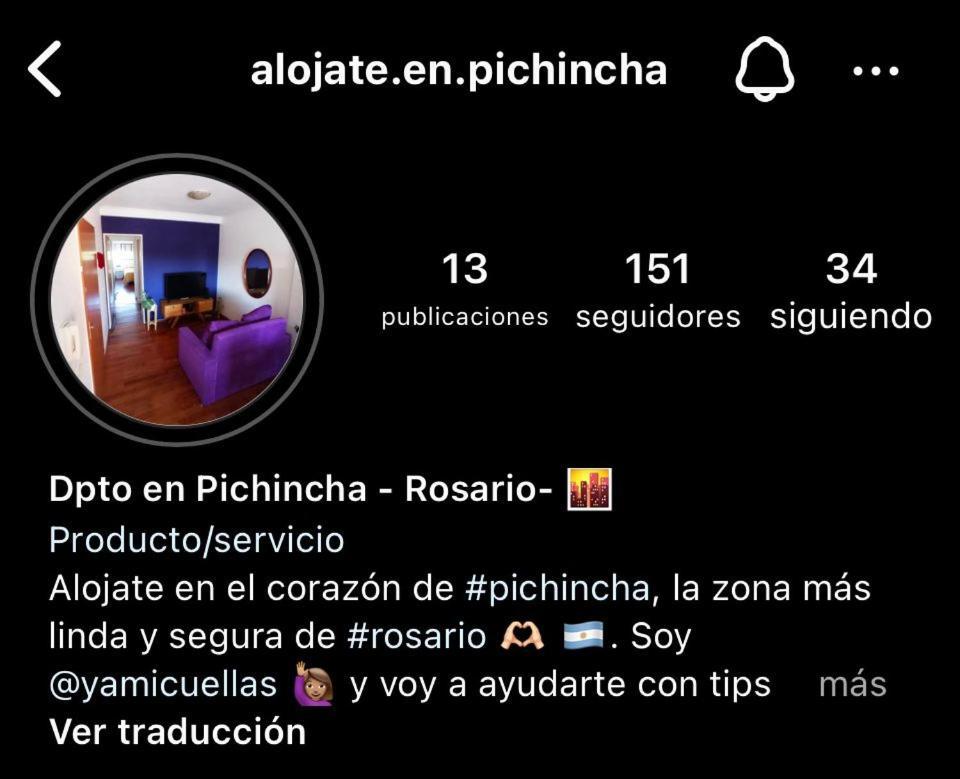
Task: Expand the bio with 'más'
Action: pyautogui.click(x=852, y=684)
